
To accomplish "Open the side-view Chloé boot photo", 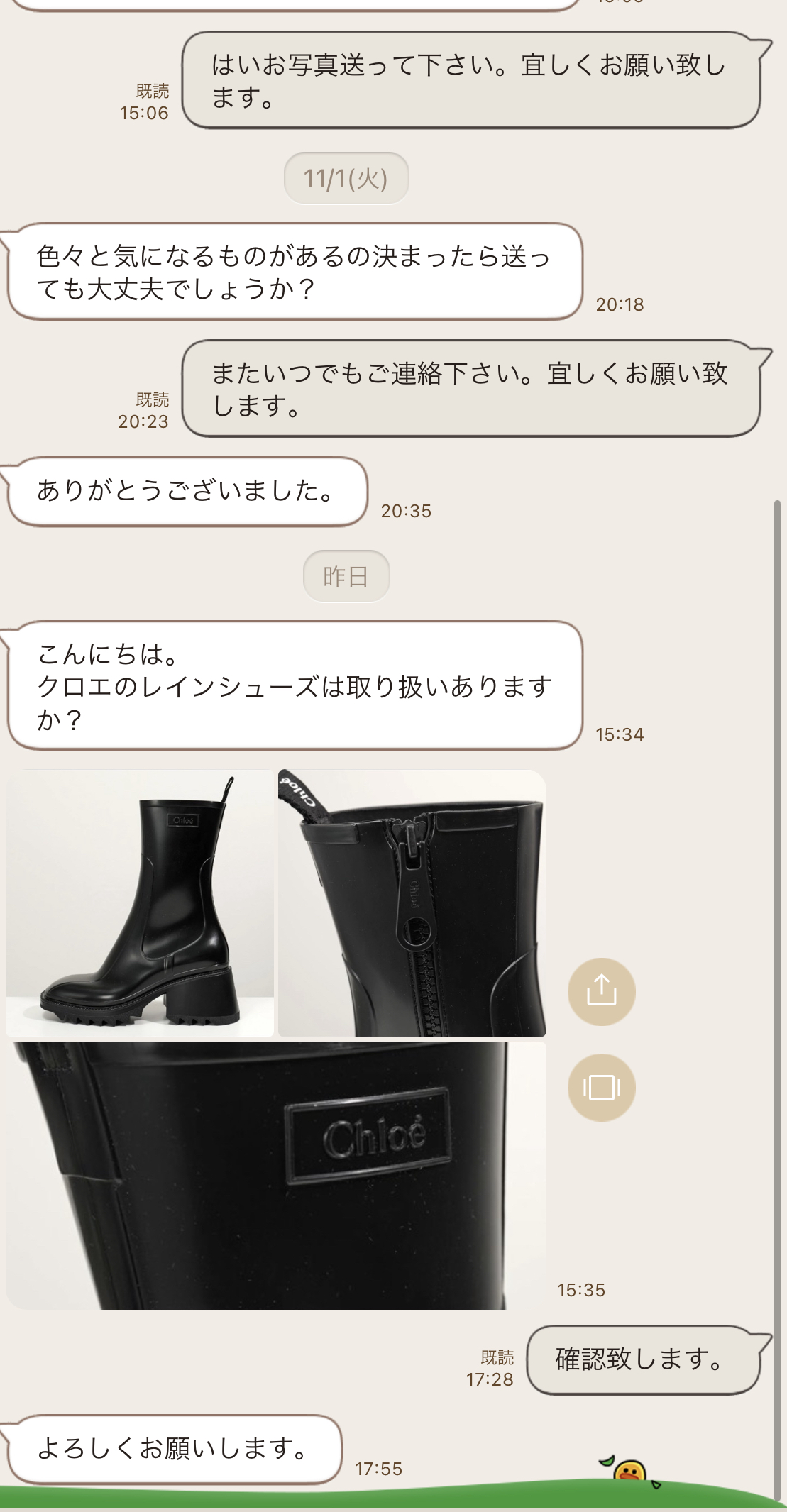I will point(140,903).
